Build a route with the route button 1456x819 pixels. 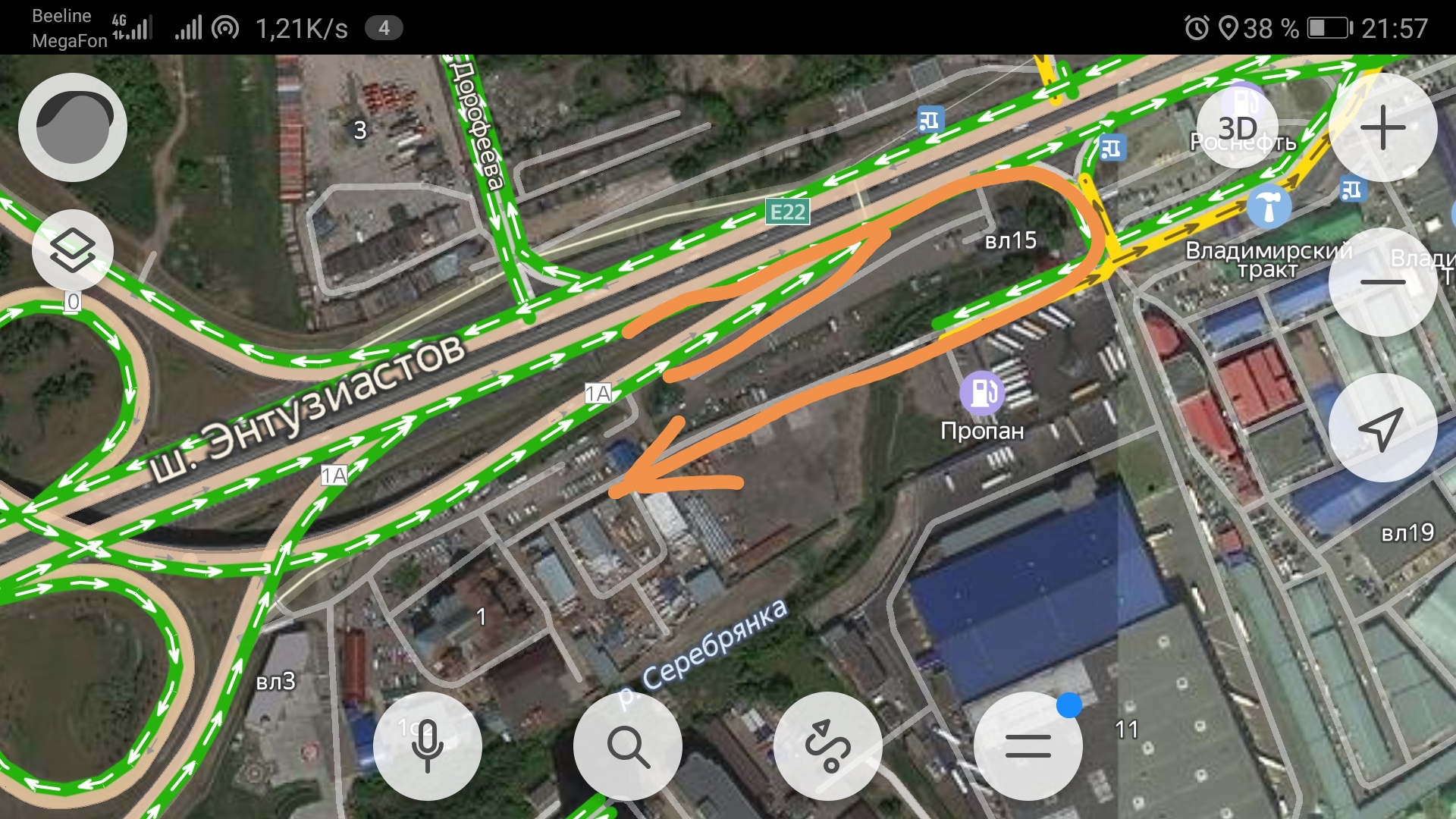(x=827, y=745)
